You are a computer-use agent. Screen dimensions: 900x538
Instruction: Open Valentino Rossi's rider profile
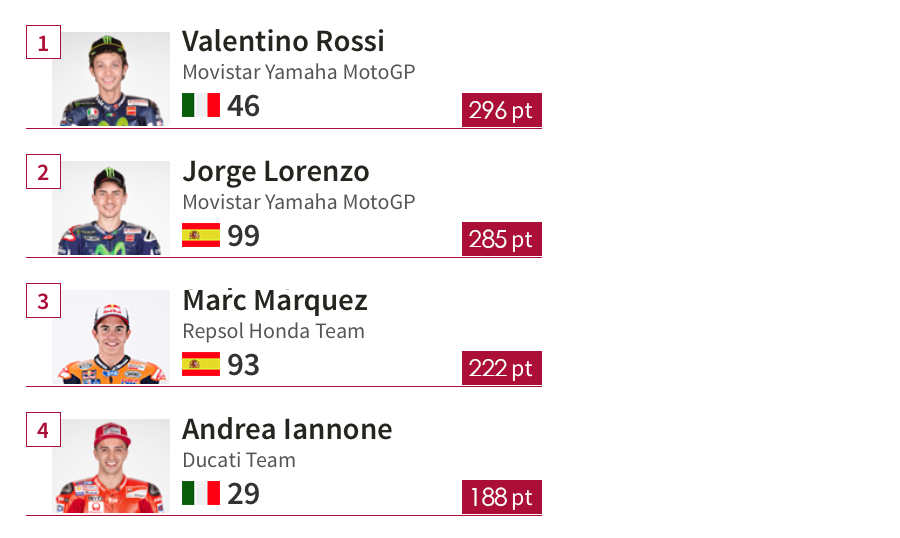pyautogui.click(x=283, y=42)
